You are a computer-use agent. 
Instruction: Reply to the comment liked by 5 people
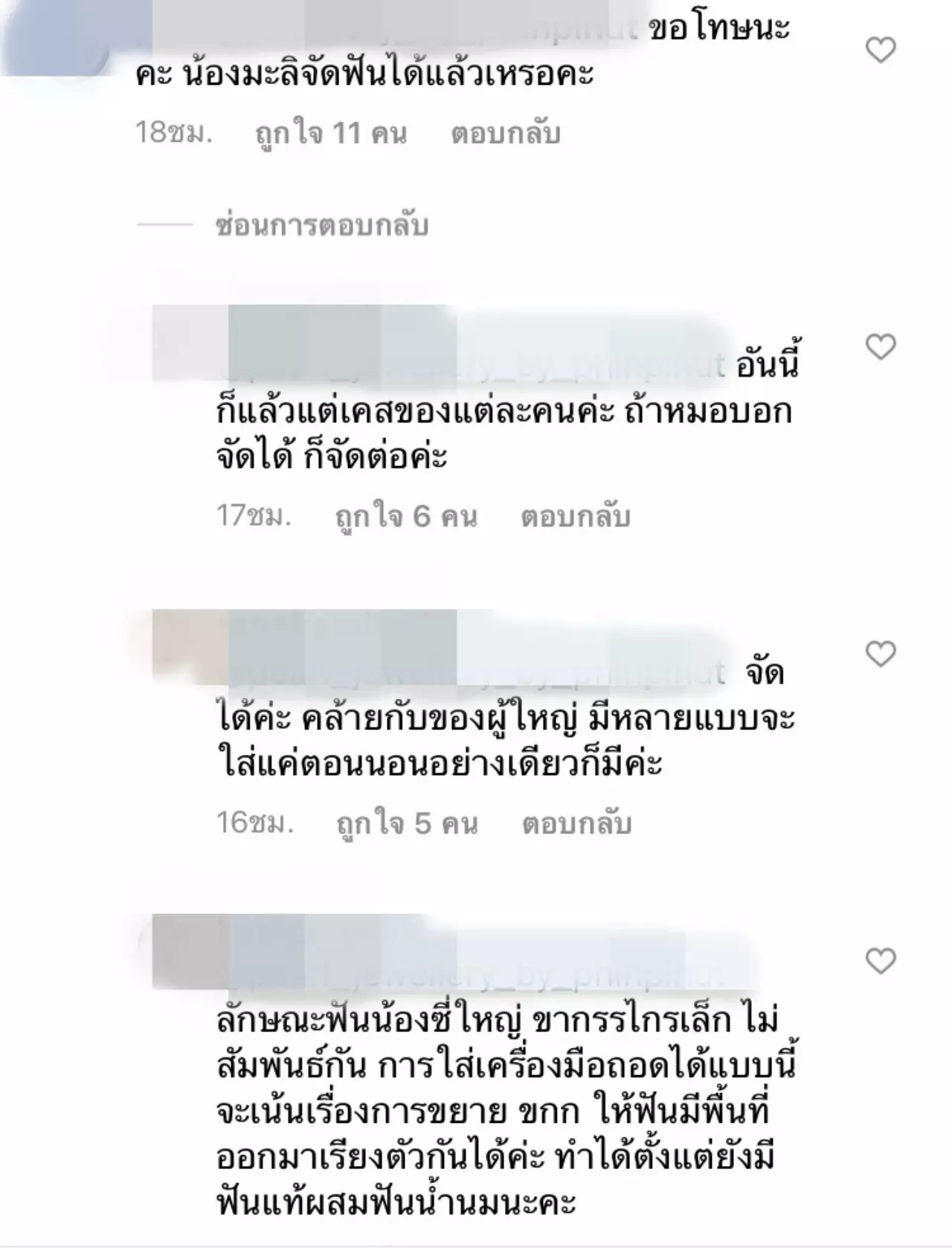[x=576, y=823]
